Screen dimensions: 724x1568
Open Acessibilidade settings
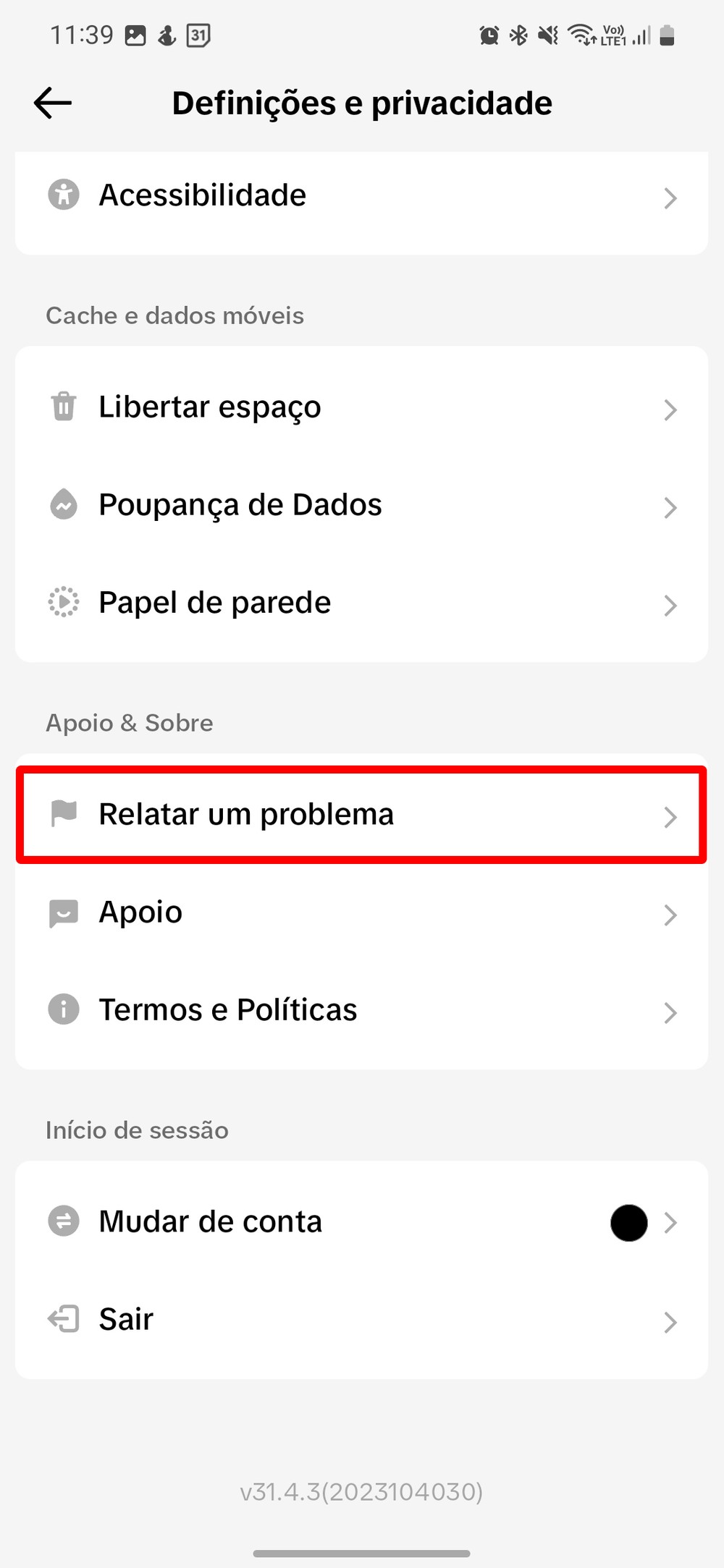coord(361,196)
